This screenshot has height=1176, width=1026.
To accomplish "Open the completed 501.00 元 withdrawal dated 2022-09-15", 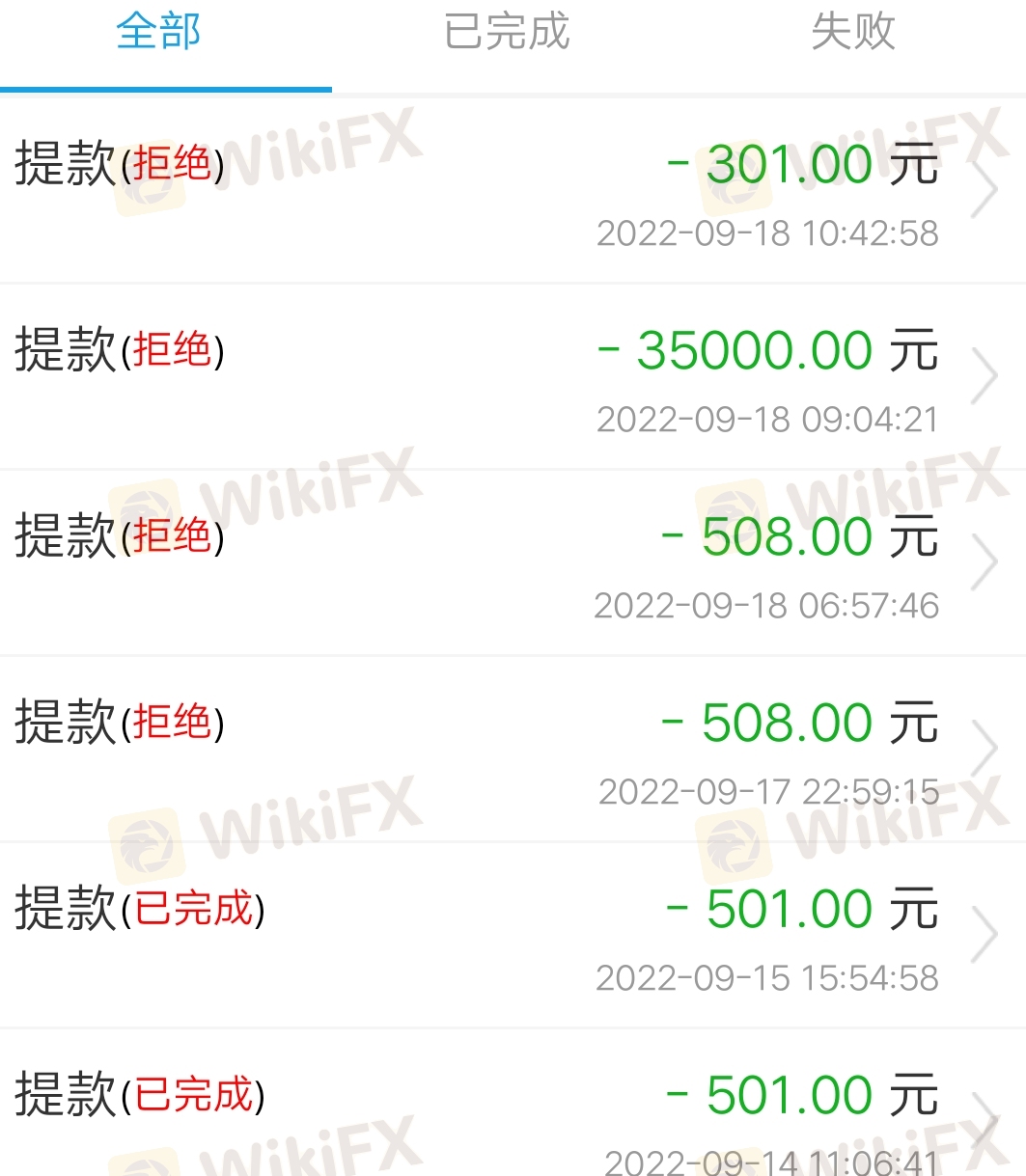I will (512, 934).
